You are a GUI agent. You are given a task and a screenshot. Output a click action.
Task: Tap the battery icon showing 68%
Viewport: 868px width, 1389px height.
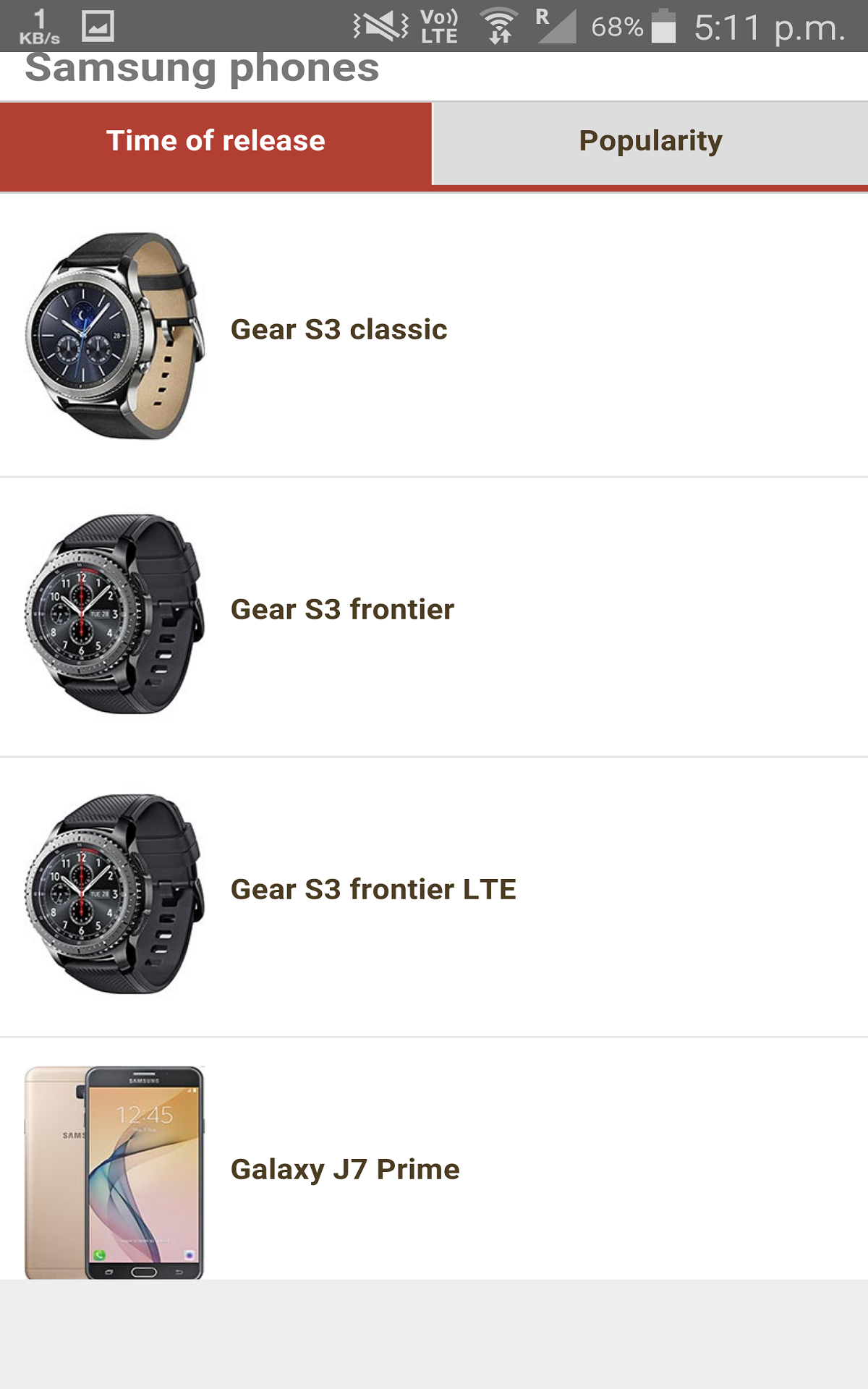663,24
